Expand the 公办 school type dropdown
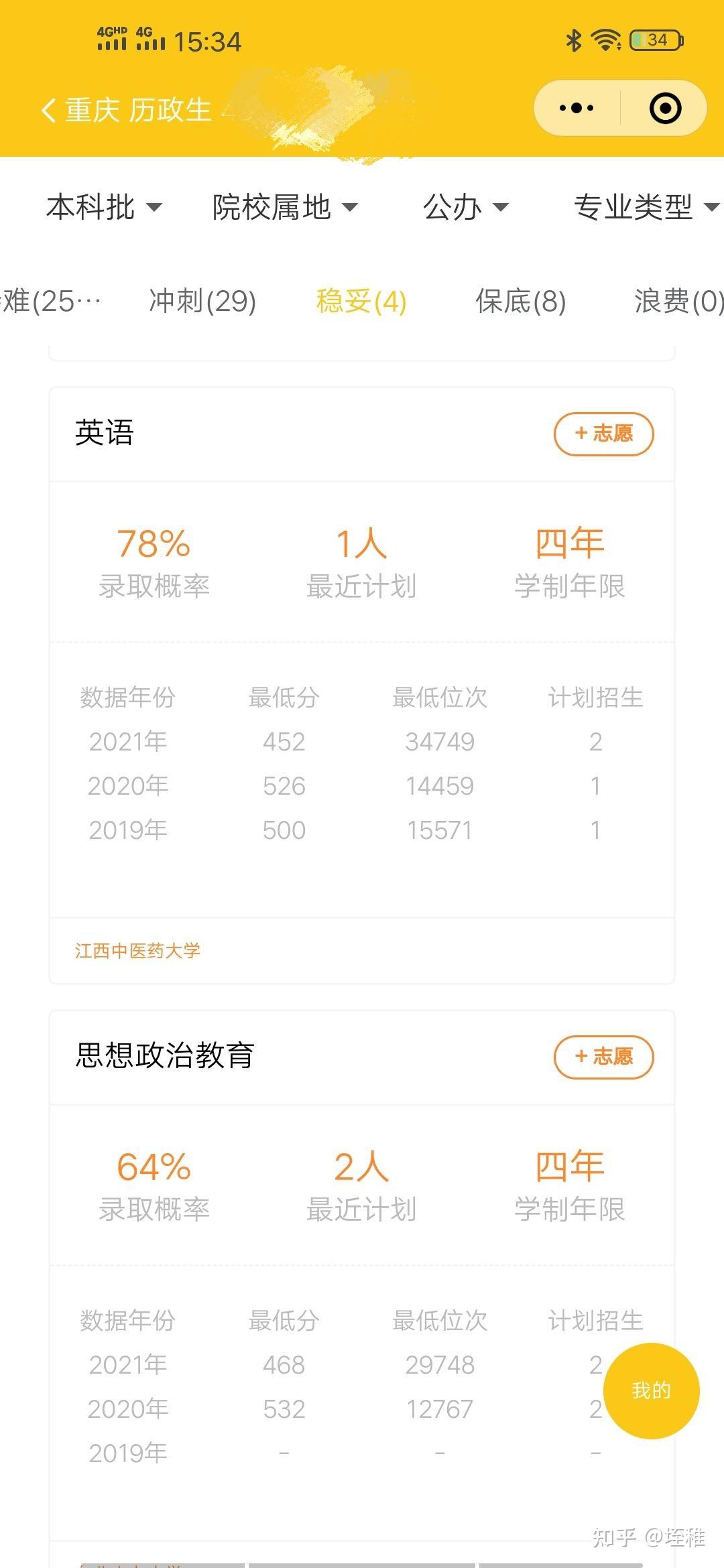This screenshot has height=1568, width=724. [x=465, y=207]
